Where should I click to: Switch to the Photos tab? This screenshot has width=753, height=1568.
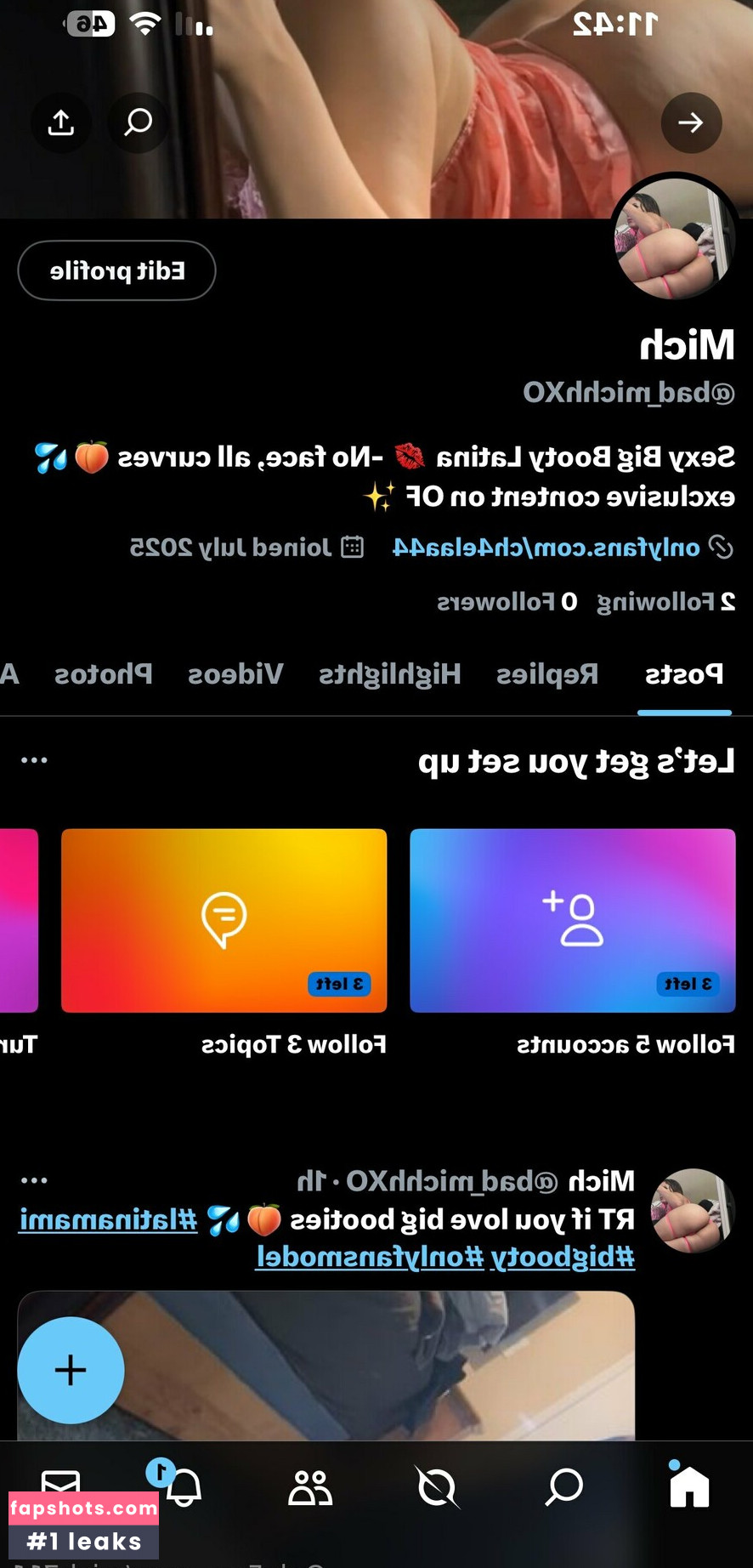[104, 674]
